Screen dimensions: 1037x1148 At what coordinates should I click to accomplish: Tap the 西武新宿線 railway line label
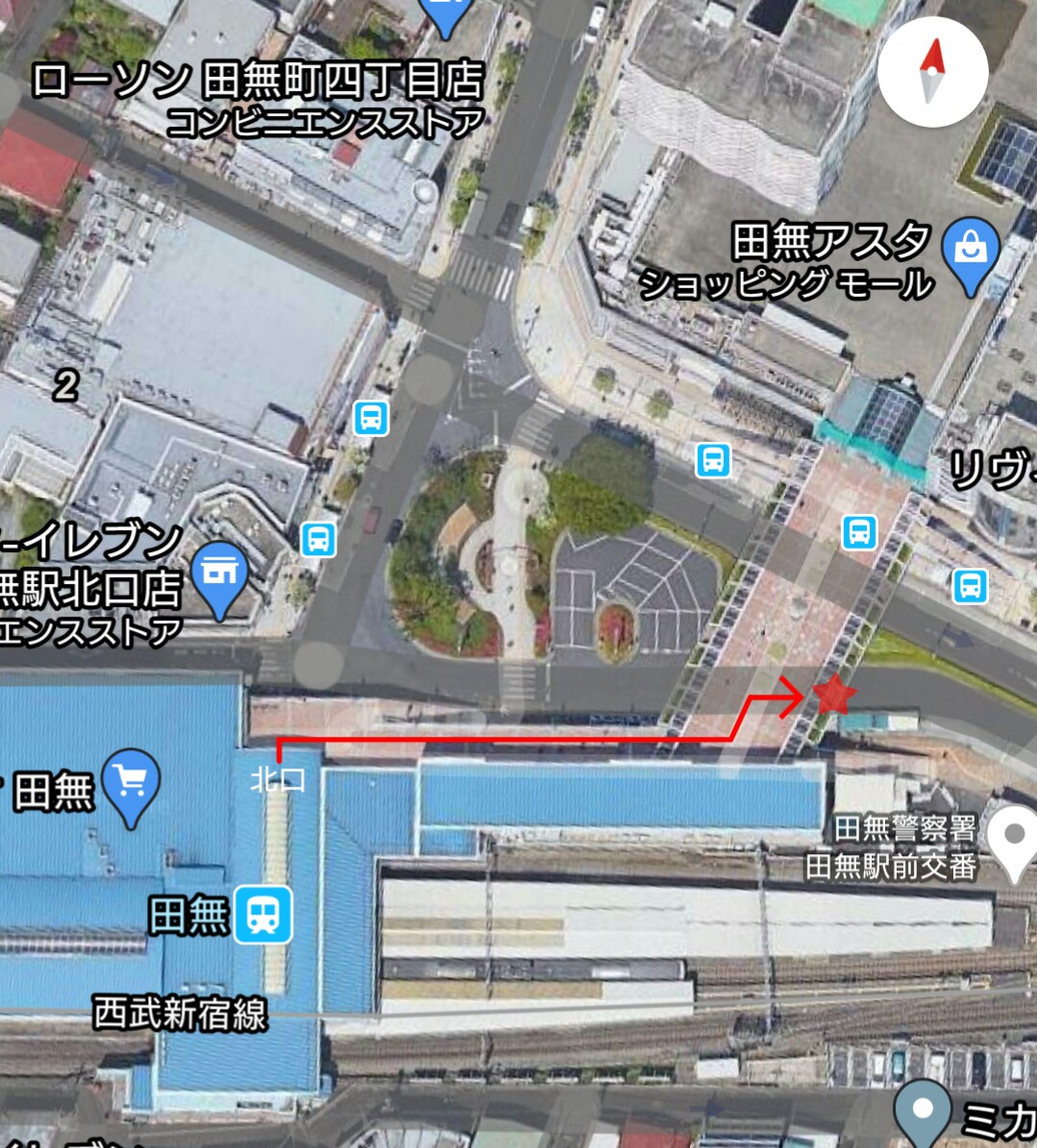coord(180,1014)
